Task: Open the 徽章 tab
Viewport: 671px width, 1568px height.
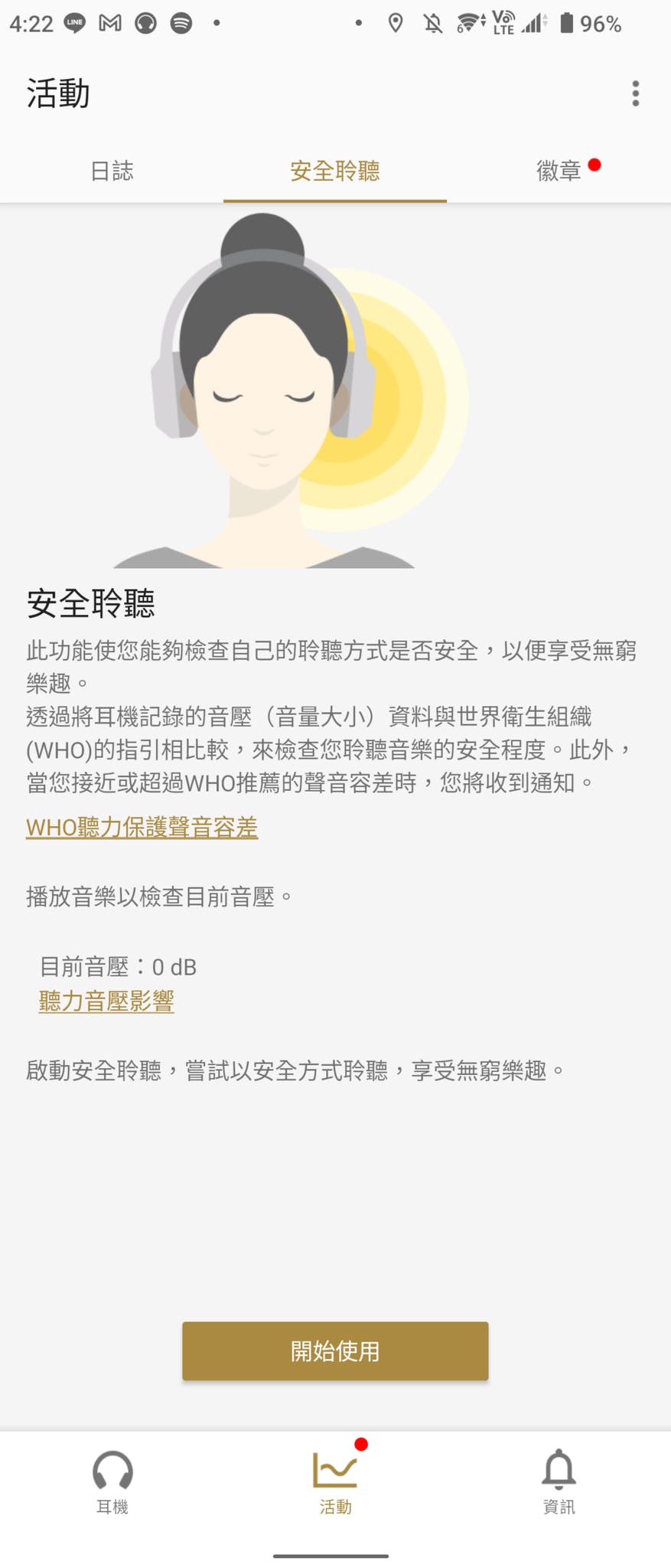Action: point(559,170)
